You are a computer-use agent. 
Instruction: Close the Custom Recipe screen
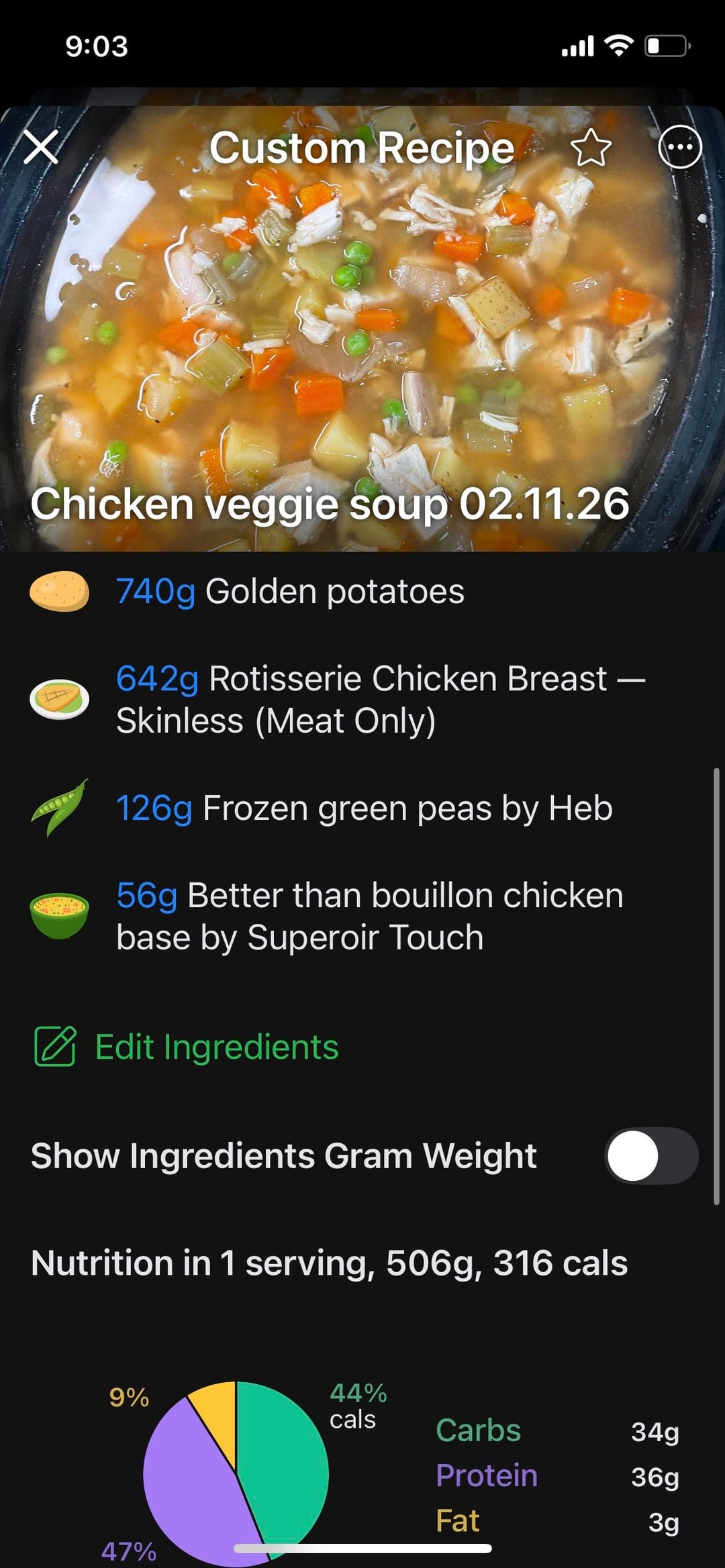coord(41,147)
